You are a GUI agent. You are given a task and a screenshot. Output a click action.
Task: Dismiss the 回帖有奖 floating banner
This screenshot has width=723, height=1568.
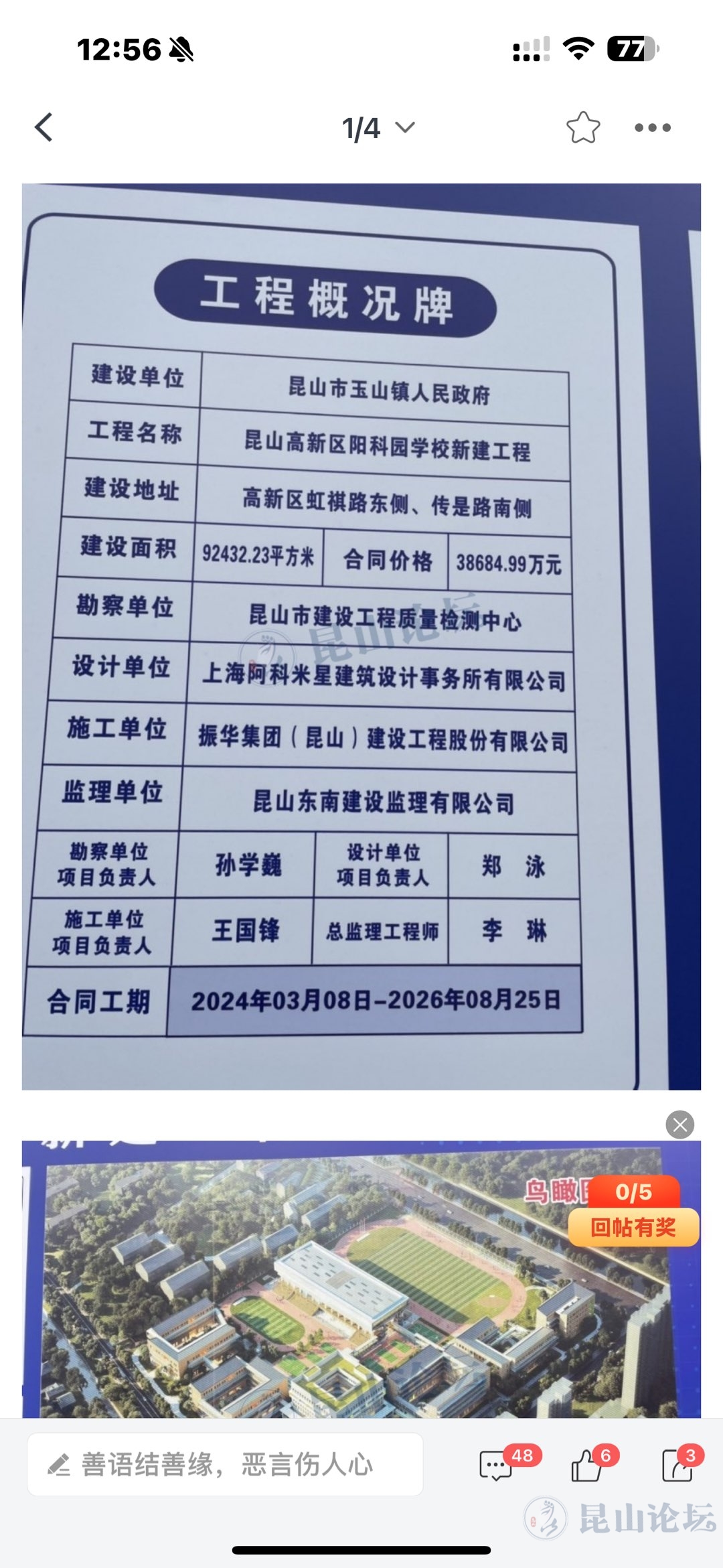point(679,1125)
